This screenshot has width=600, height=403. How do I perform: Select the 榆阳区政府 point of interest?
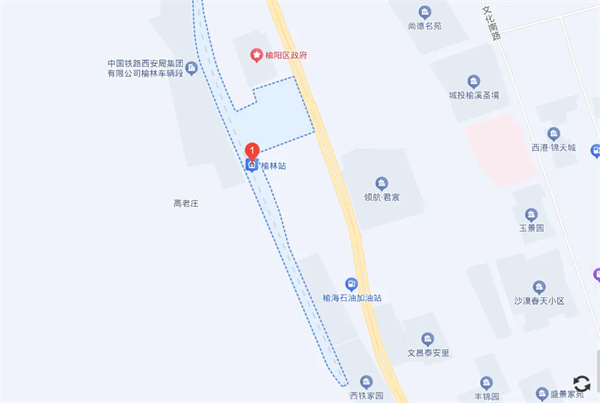pos(256,54)
